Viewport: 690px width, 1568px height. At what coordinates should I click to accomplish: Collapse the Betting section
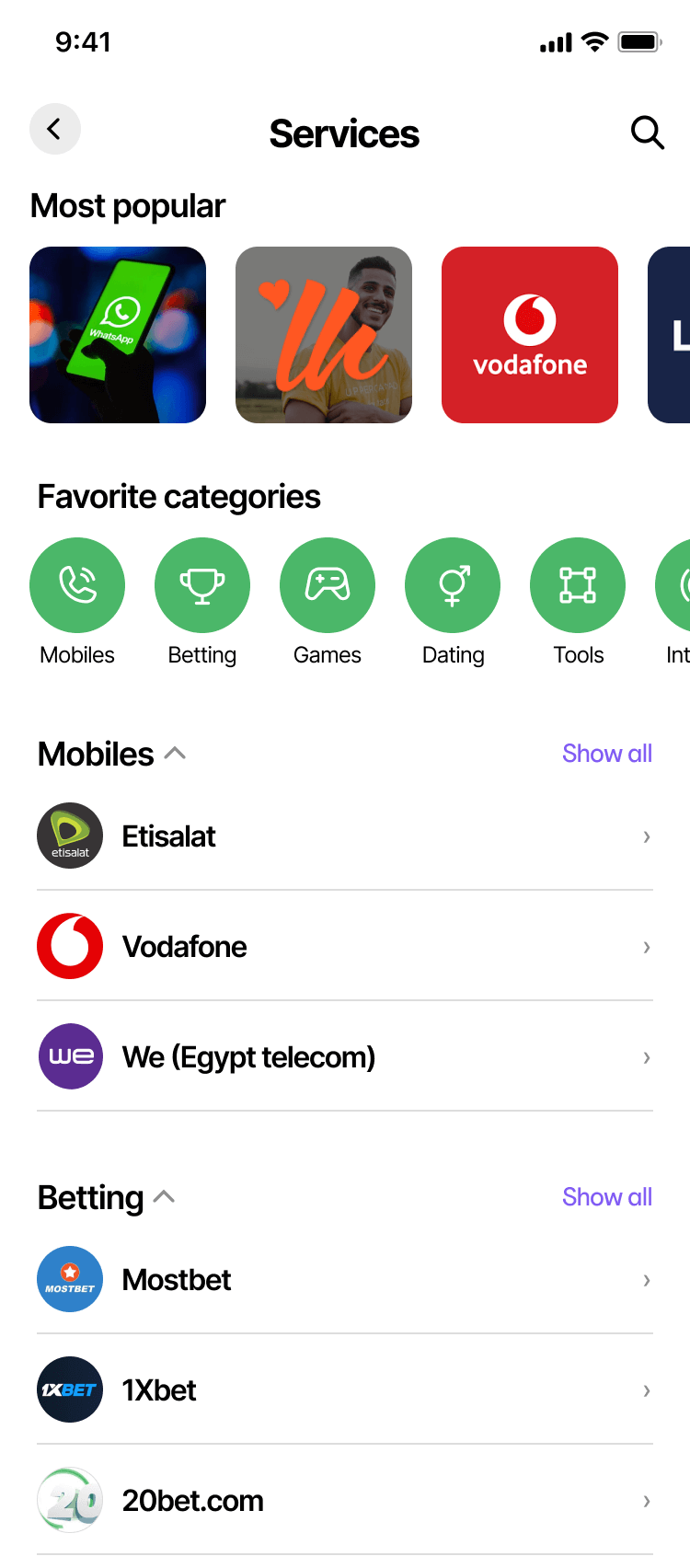(x=165, y=1197)
